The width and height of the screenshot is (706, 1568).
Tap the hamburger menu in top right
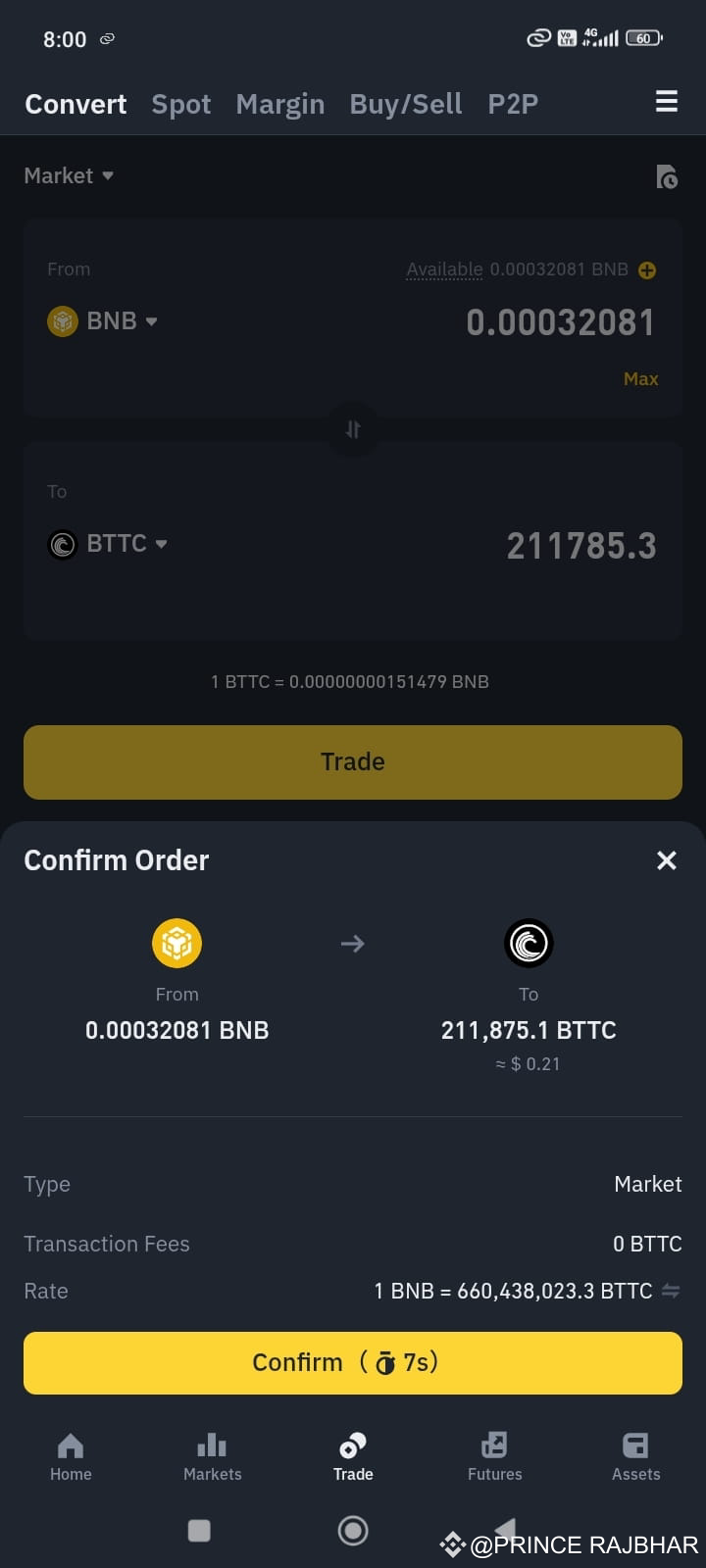667,101
